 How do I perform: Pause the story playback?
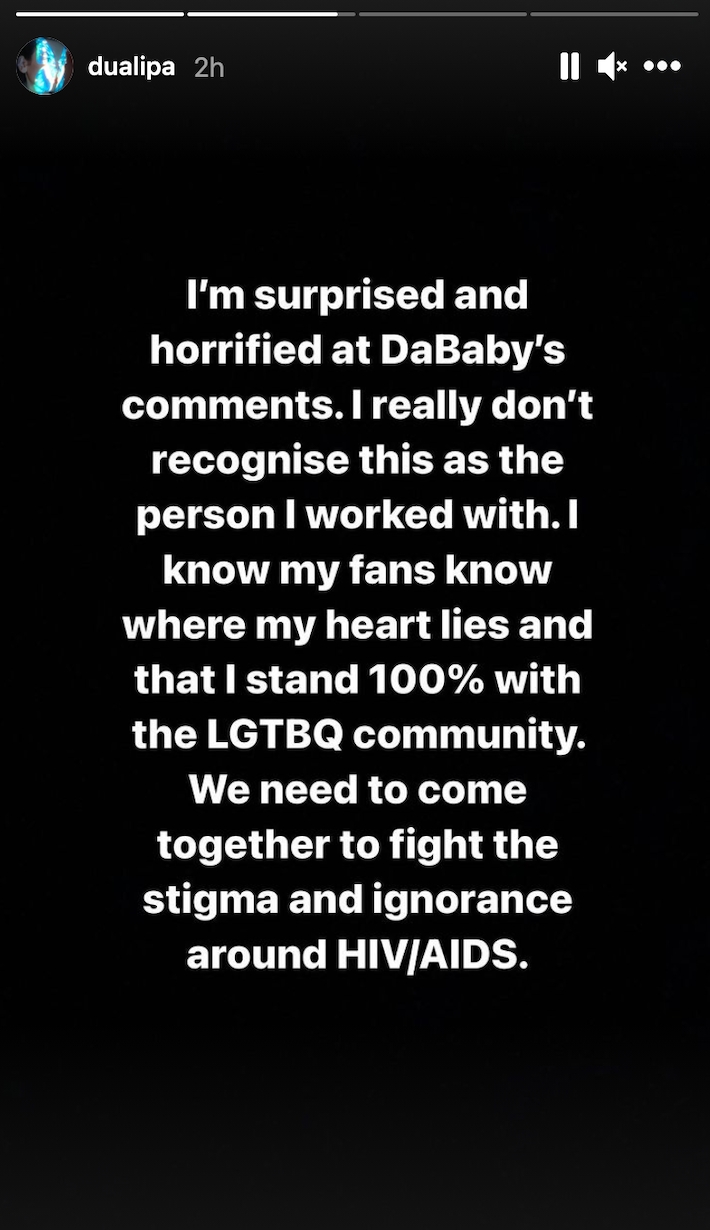pos(569,67)
